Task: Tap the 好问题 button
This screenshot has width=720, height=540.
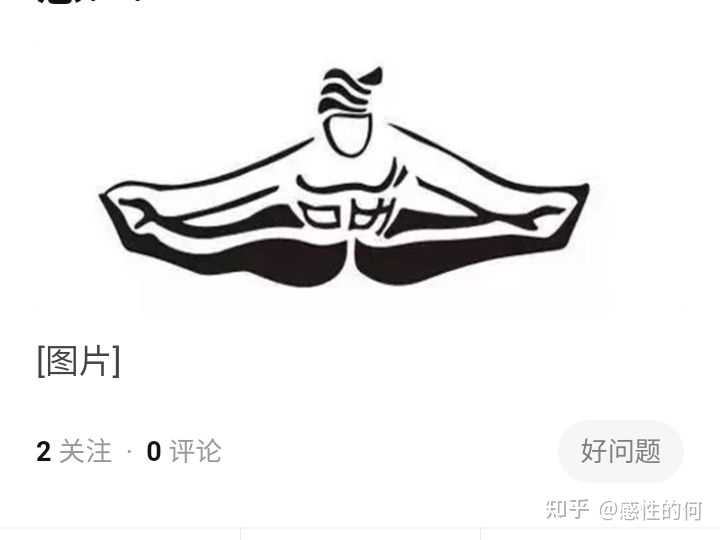Action: (620, 451)
